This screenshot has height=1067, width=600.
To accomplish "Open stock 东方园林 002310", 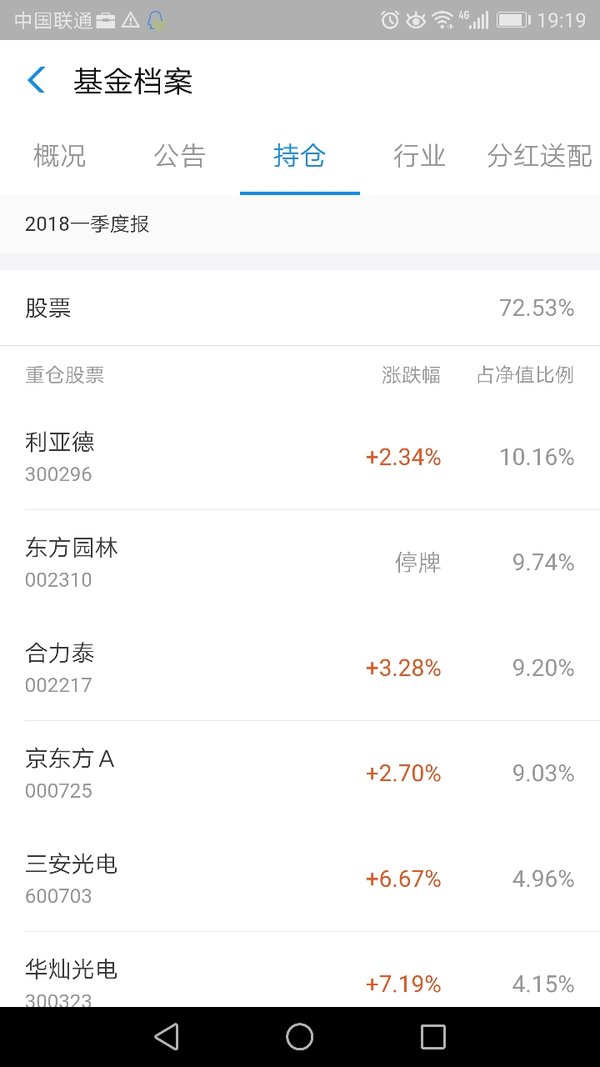I will click(x=300, y=562).
